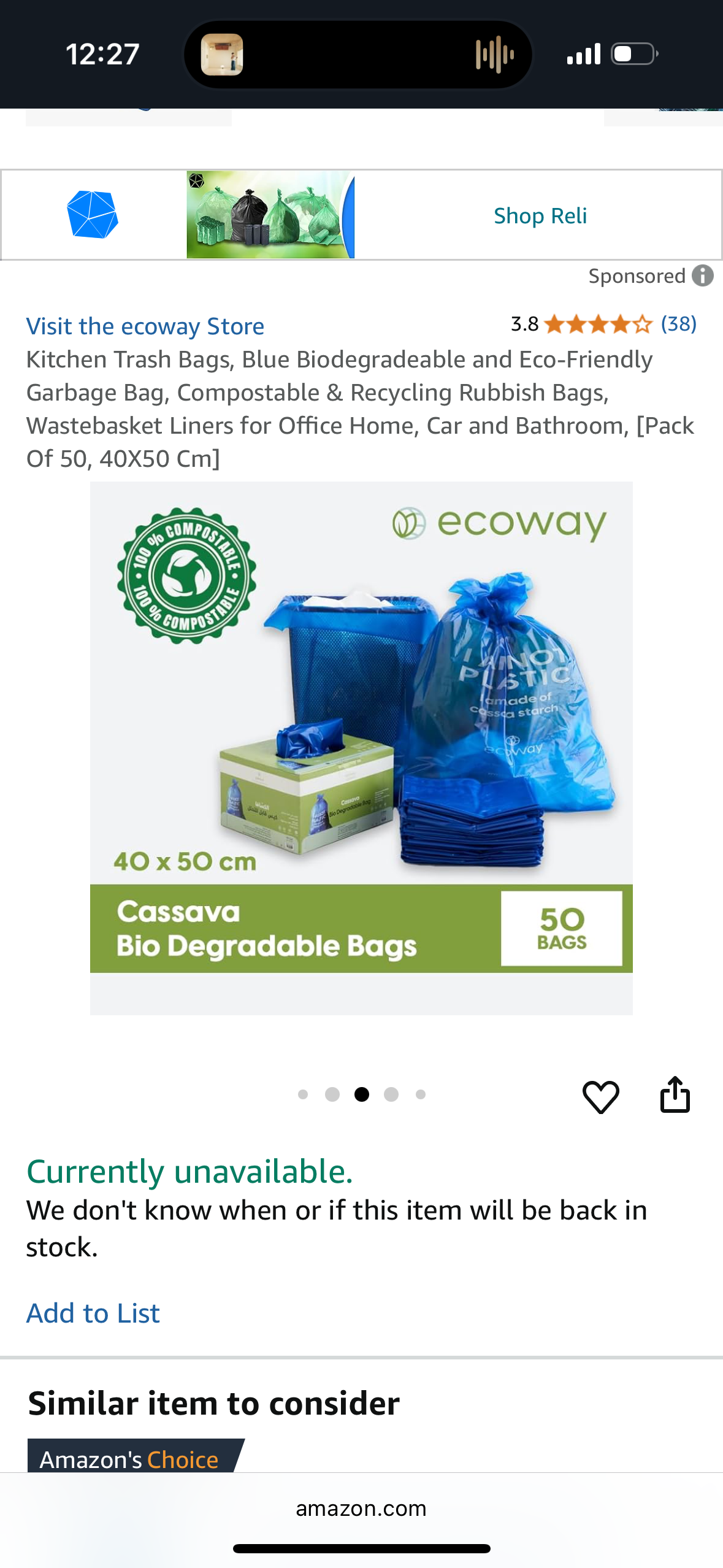723x1568 pixels.
Task: Open the Shop Reli sponsored banner
Action: pyautogui.click(x=540, y=215)
